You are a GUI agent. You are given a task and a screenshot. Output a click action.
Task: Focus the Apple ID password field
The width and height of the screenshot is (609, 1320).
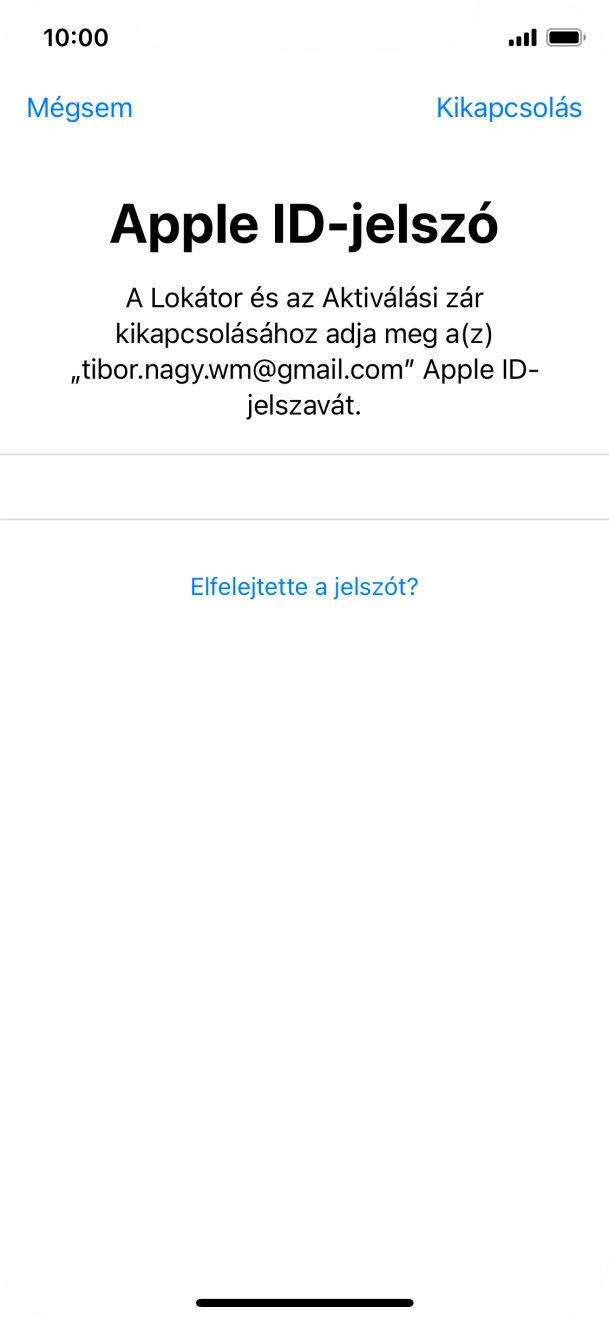(304, 487)
